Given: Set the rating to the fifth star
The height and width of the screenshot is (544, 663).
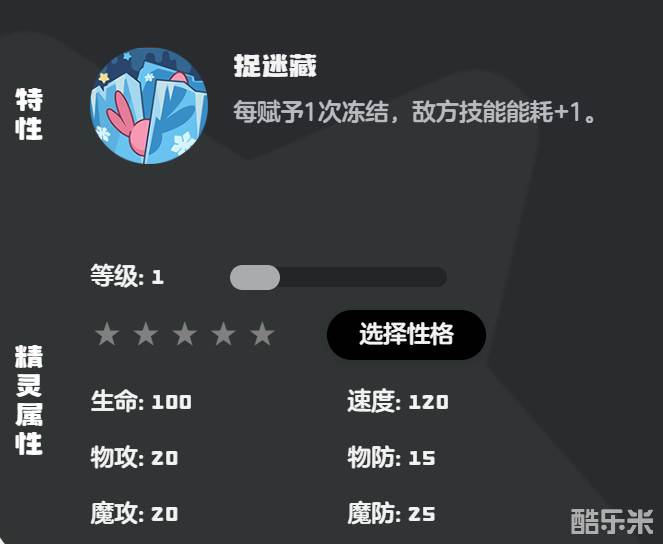Looking at the screenshot, I should [x=262, y=335].
